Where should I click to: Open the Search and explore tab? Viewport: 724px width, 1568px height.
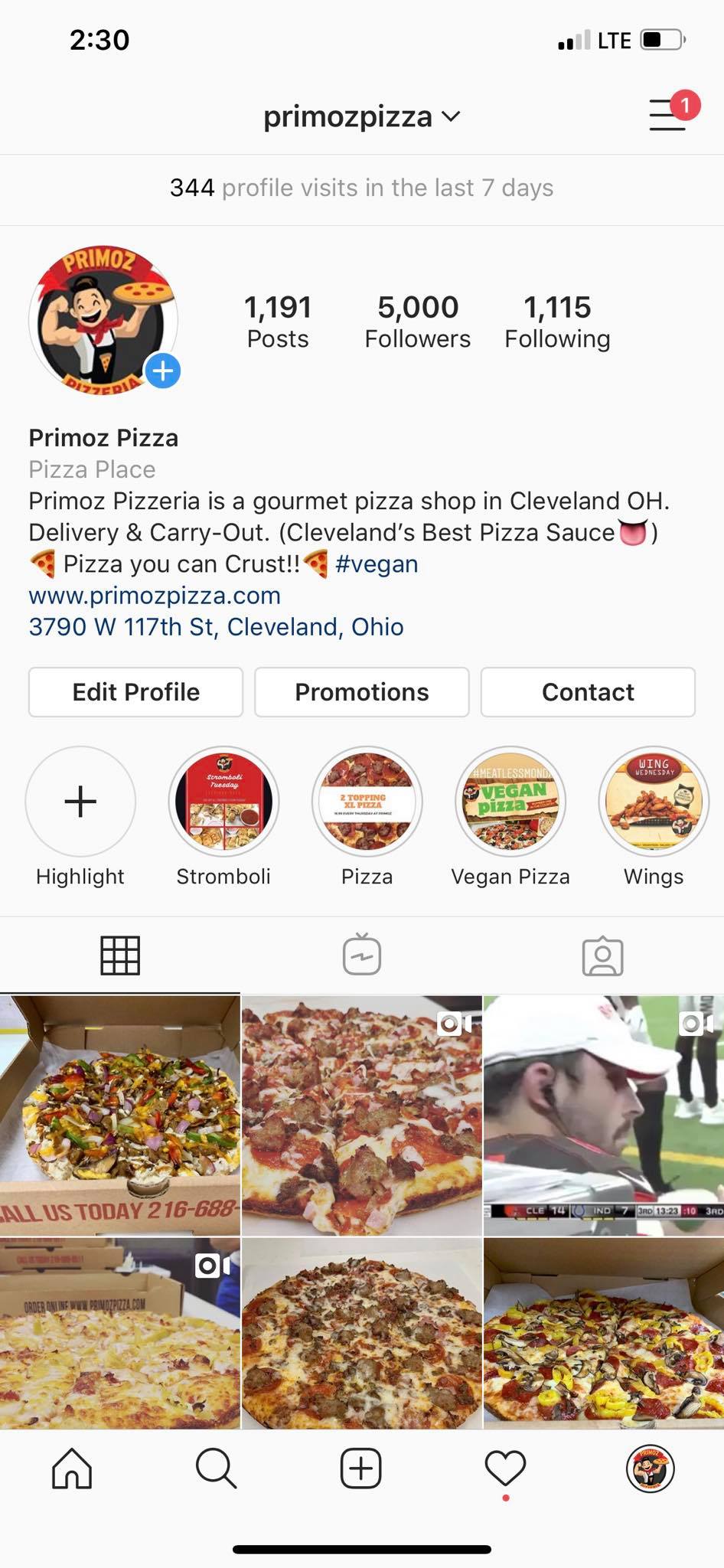[216, 1468]
